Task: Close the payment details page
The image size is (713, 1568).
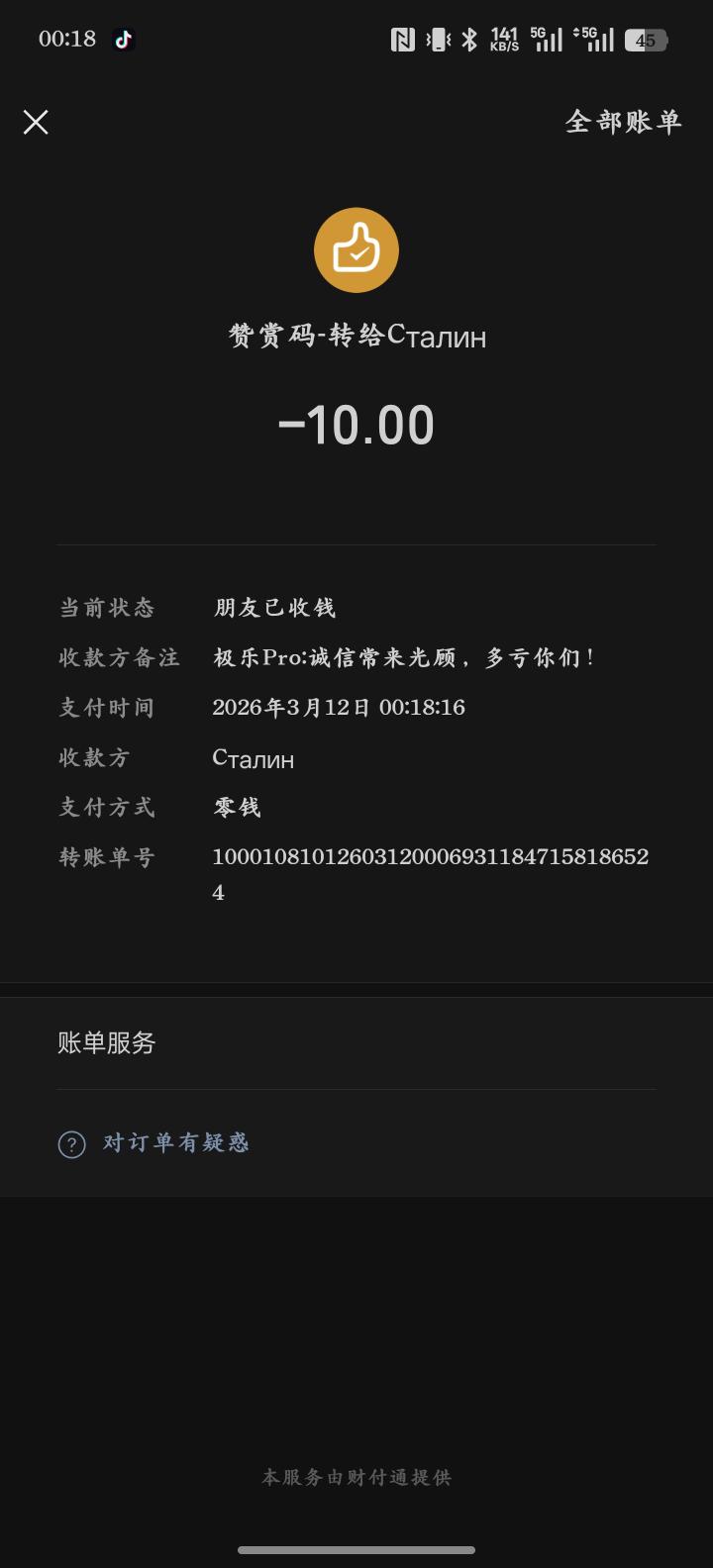Action: coord(36,122)
